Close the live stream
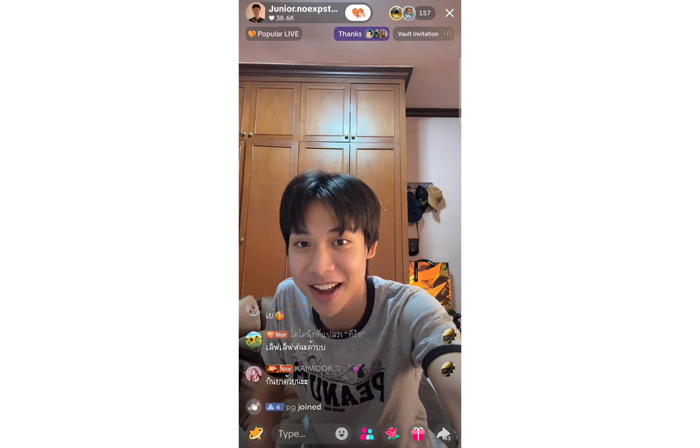Screen dimensions: 700x448 [449, 13]
